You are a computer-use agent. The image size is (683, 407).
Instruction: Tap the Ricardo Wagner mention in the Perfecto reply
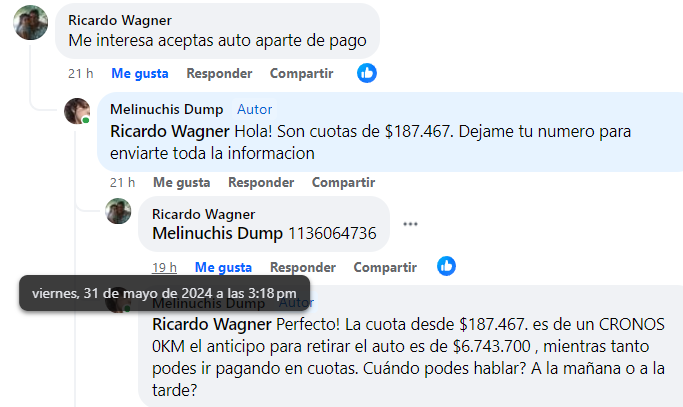pos(210,325)
